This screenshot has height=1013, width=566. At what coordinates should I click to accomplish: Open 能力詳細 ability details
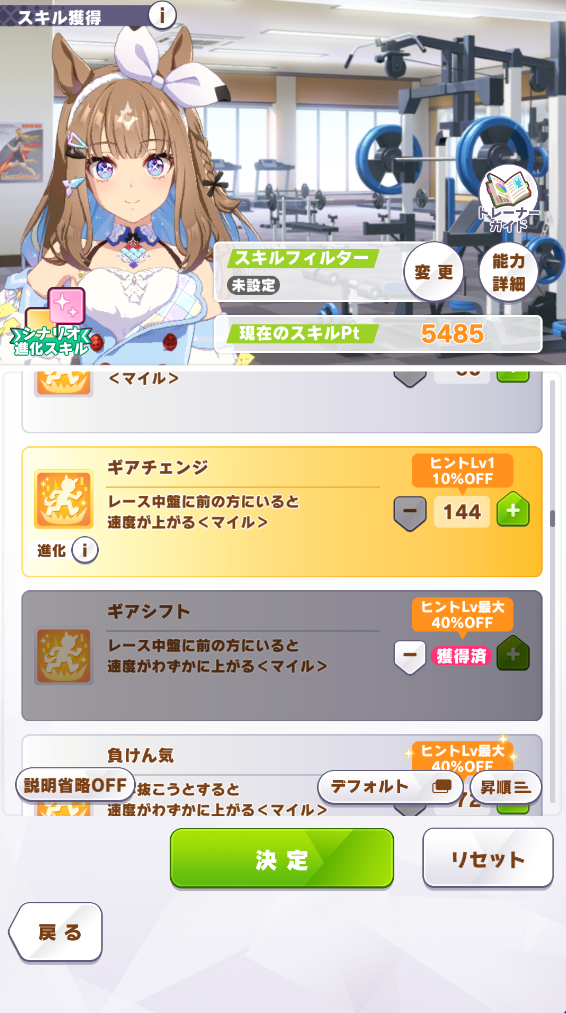point(509,272)
